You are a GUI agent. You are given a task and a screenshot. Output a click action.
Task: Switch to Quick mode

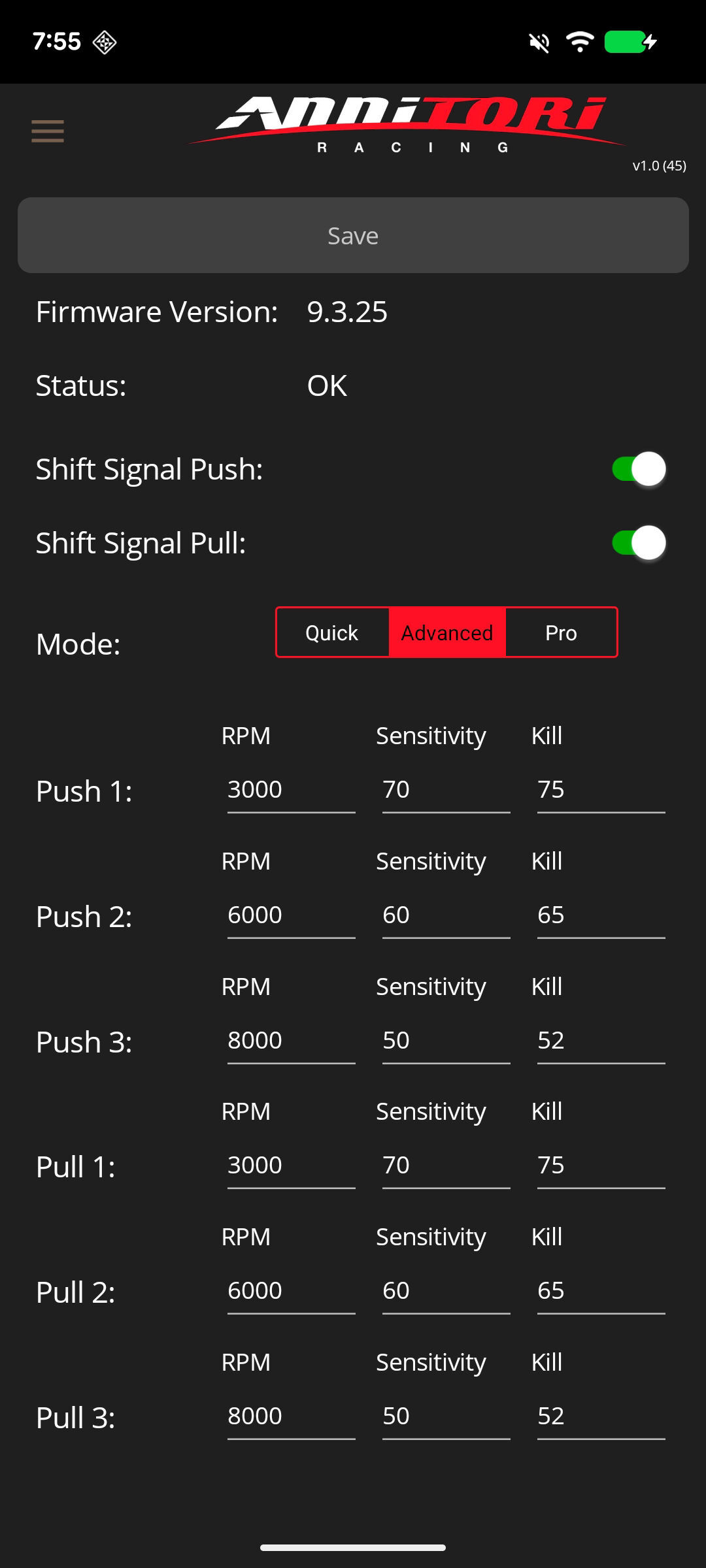(x=332, y=632)
